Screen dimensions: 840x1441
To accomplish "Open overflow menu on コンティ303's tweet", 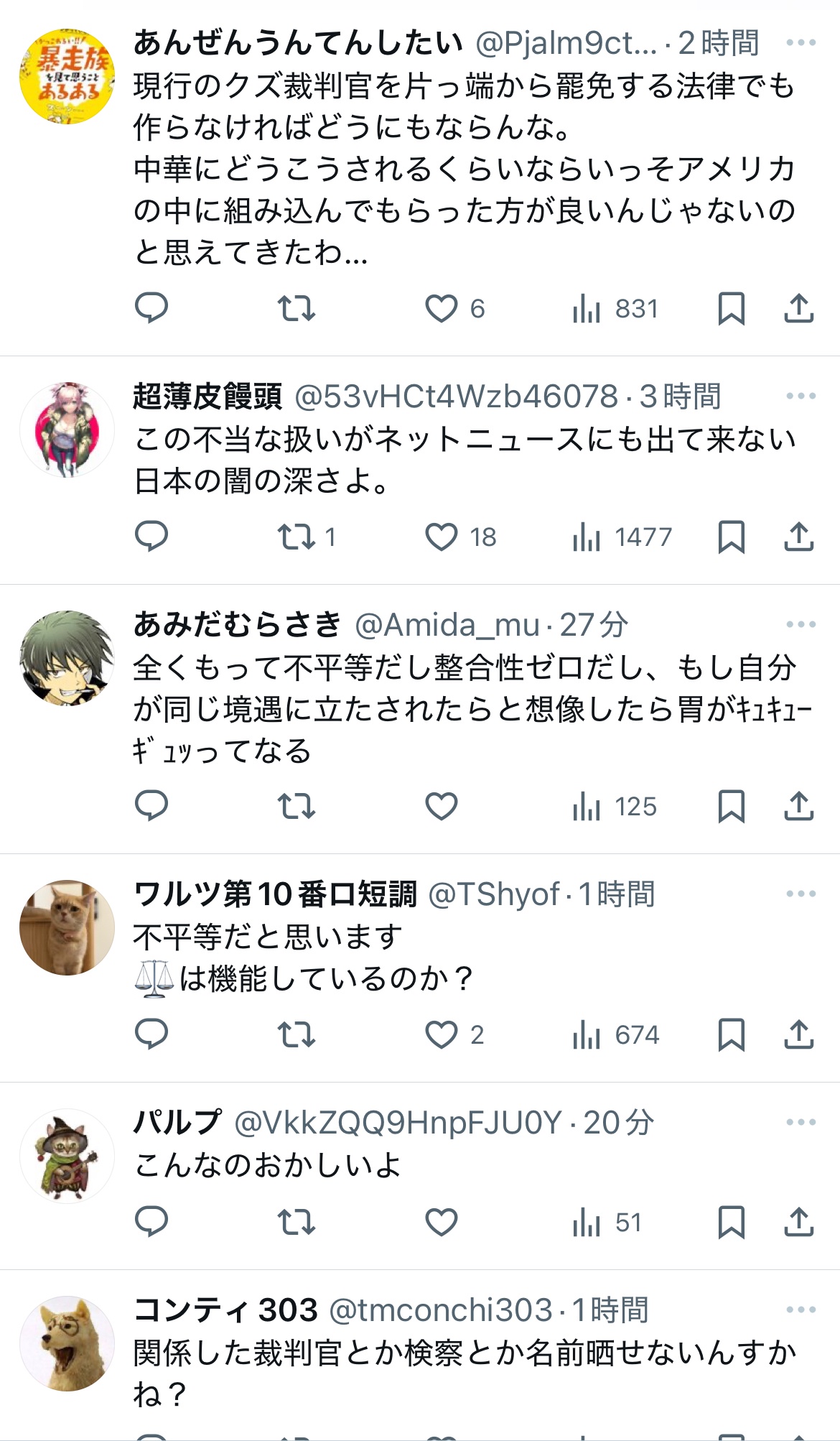I will click(x=801, y=1310).
